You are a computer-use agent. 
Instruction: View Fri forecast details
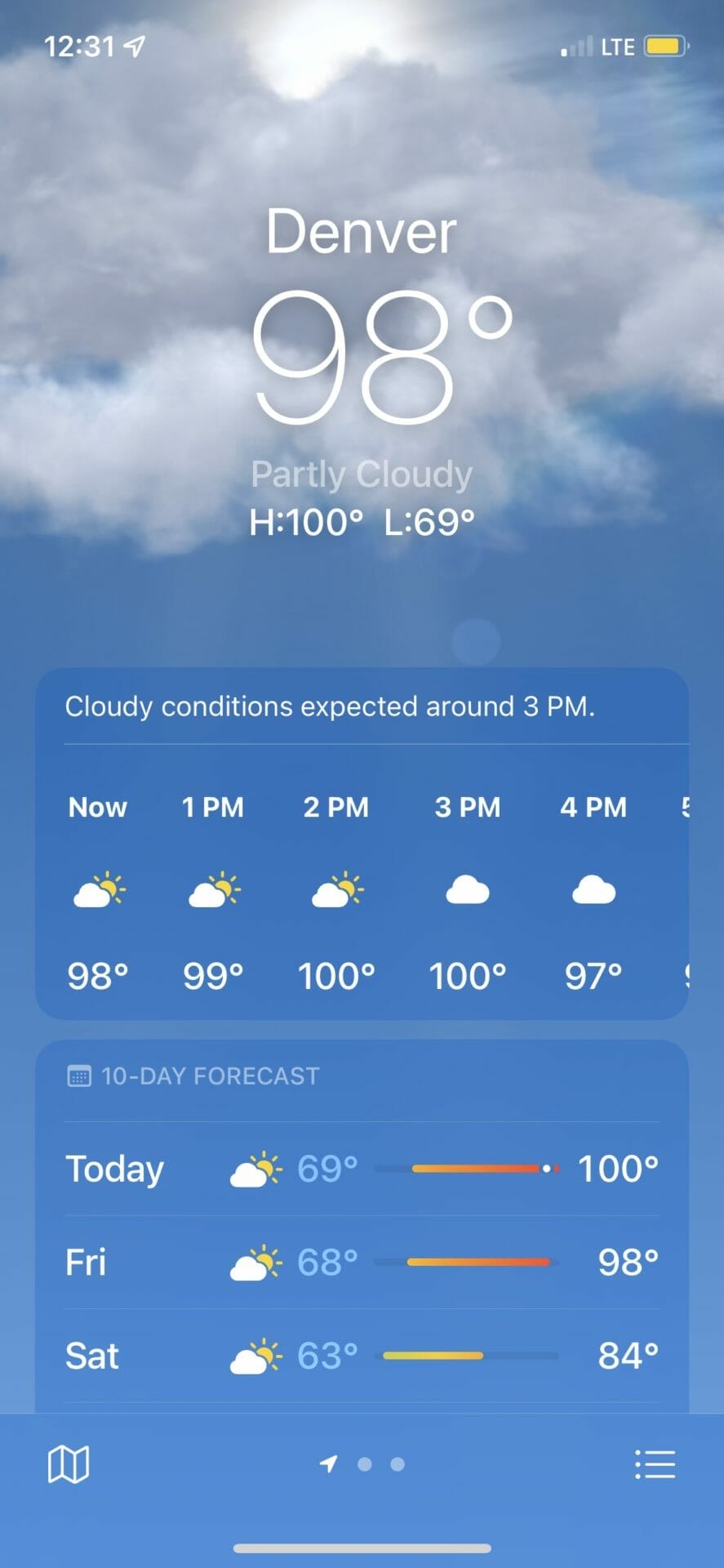[362, 1263]
